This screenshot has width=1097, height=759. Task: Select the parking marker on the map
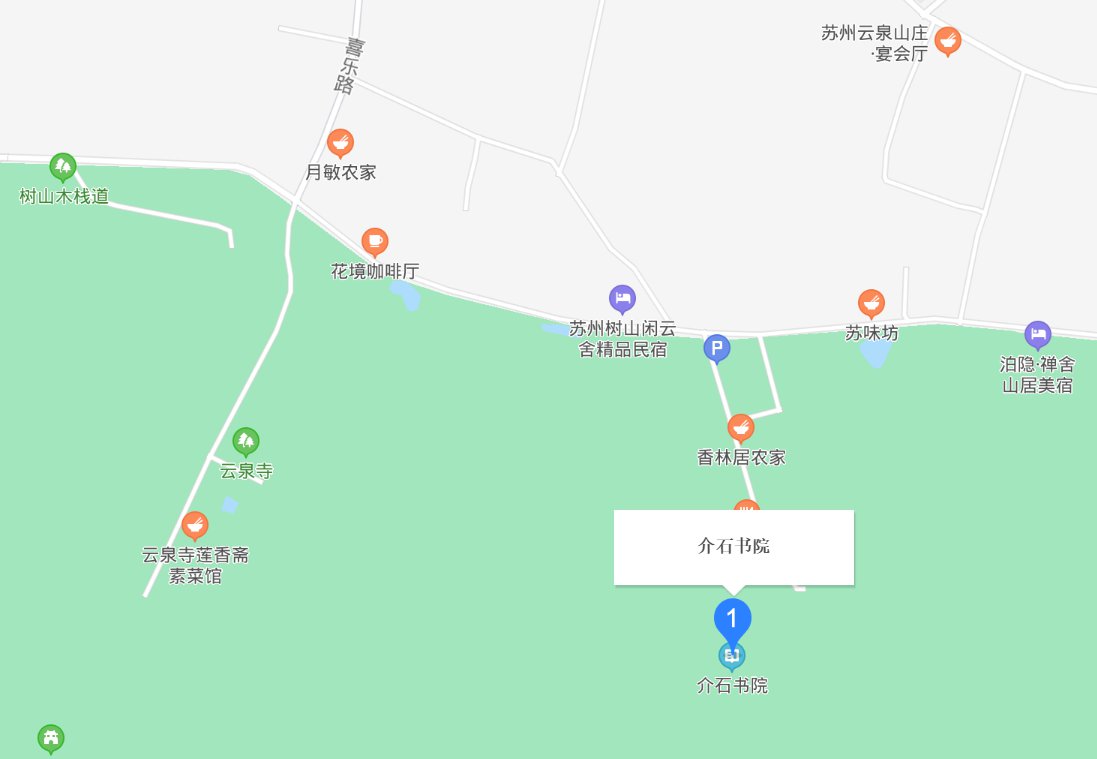point(716,348)
